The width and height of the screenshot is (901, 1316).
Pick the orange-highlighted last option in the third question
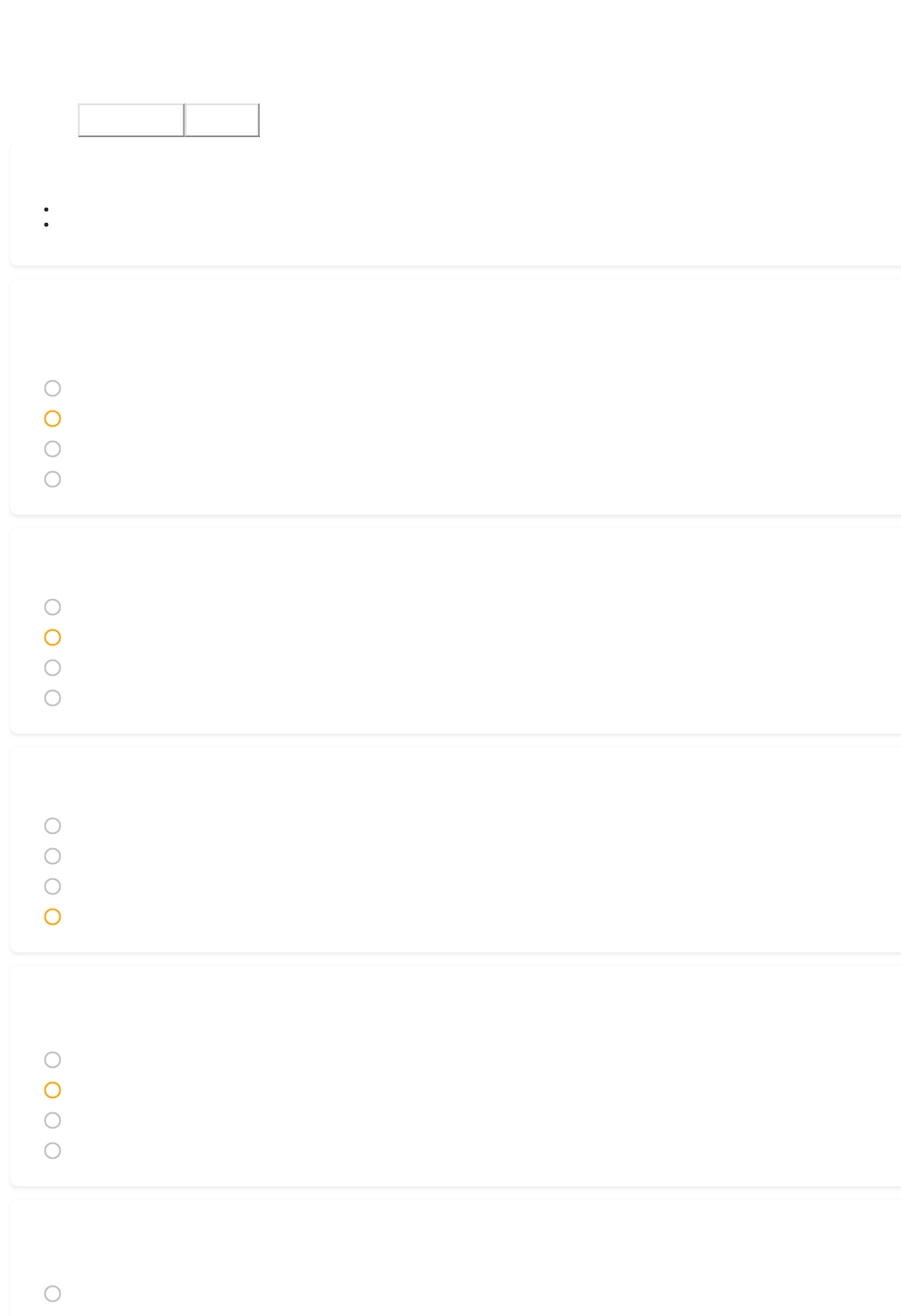(52, 916)
